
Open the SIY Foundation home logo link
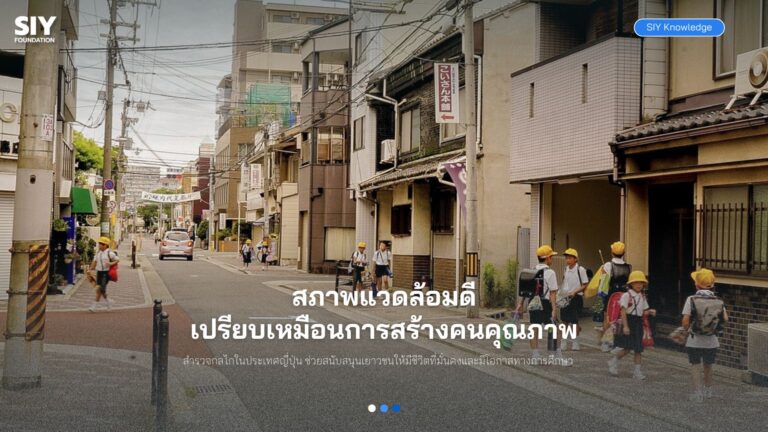[x=35, y=28]
